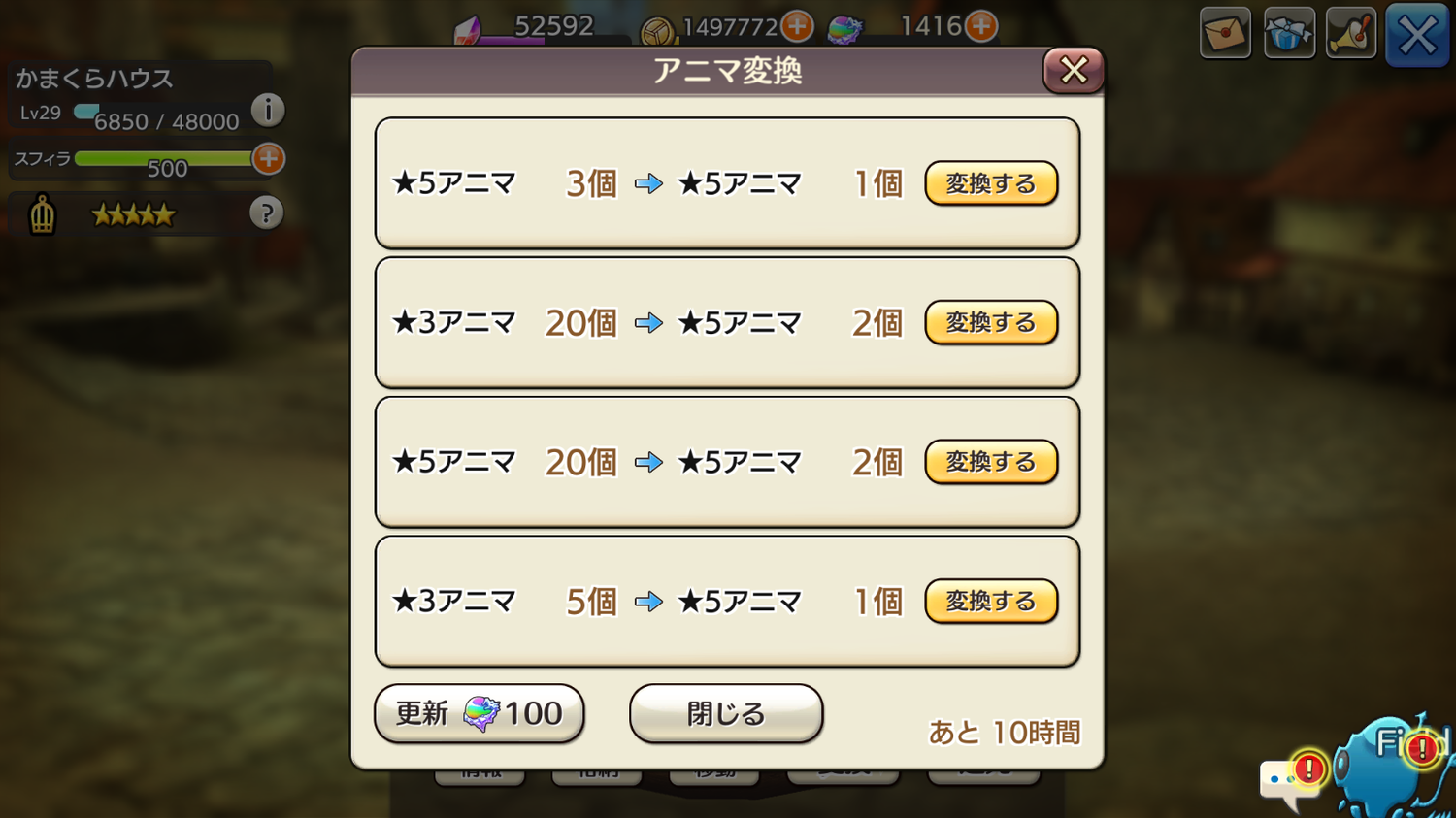Close the アニマ変換 dialog with X
Screen dimensions: 1456x818
click(1073, 70)
